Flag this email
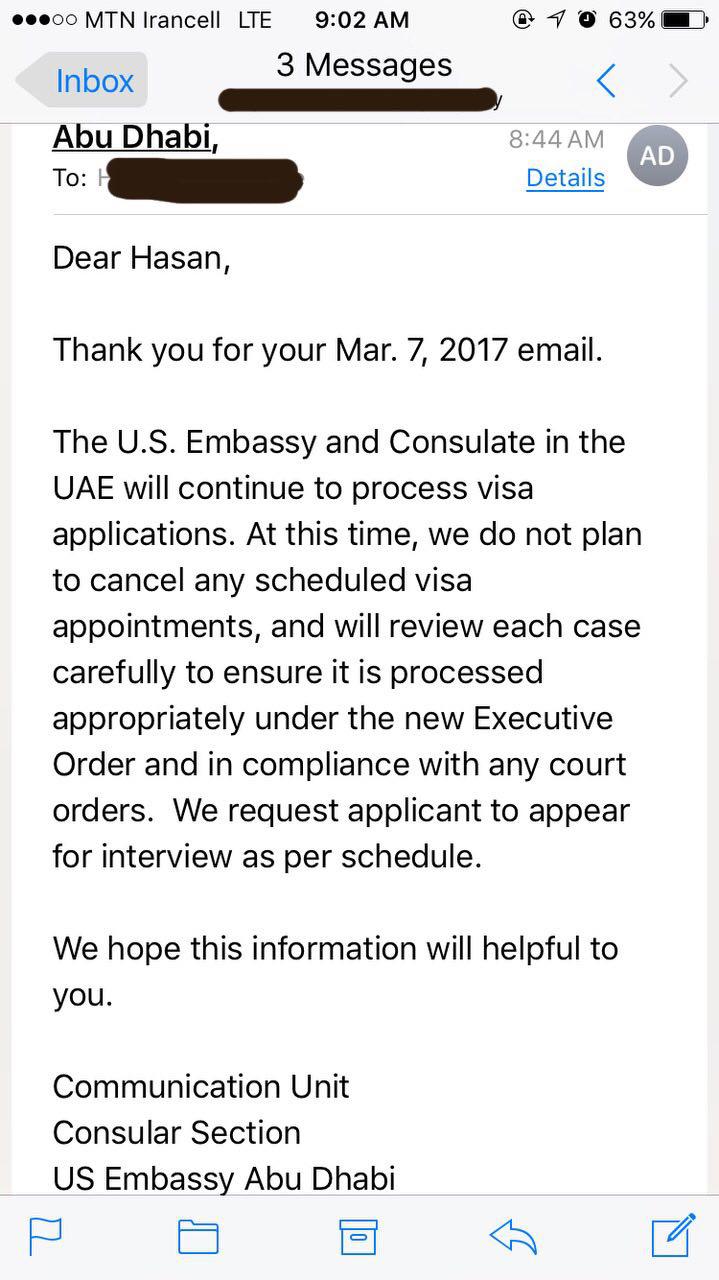 click(x=46, y=1236)
